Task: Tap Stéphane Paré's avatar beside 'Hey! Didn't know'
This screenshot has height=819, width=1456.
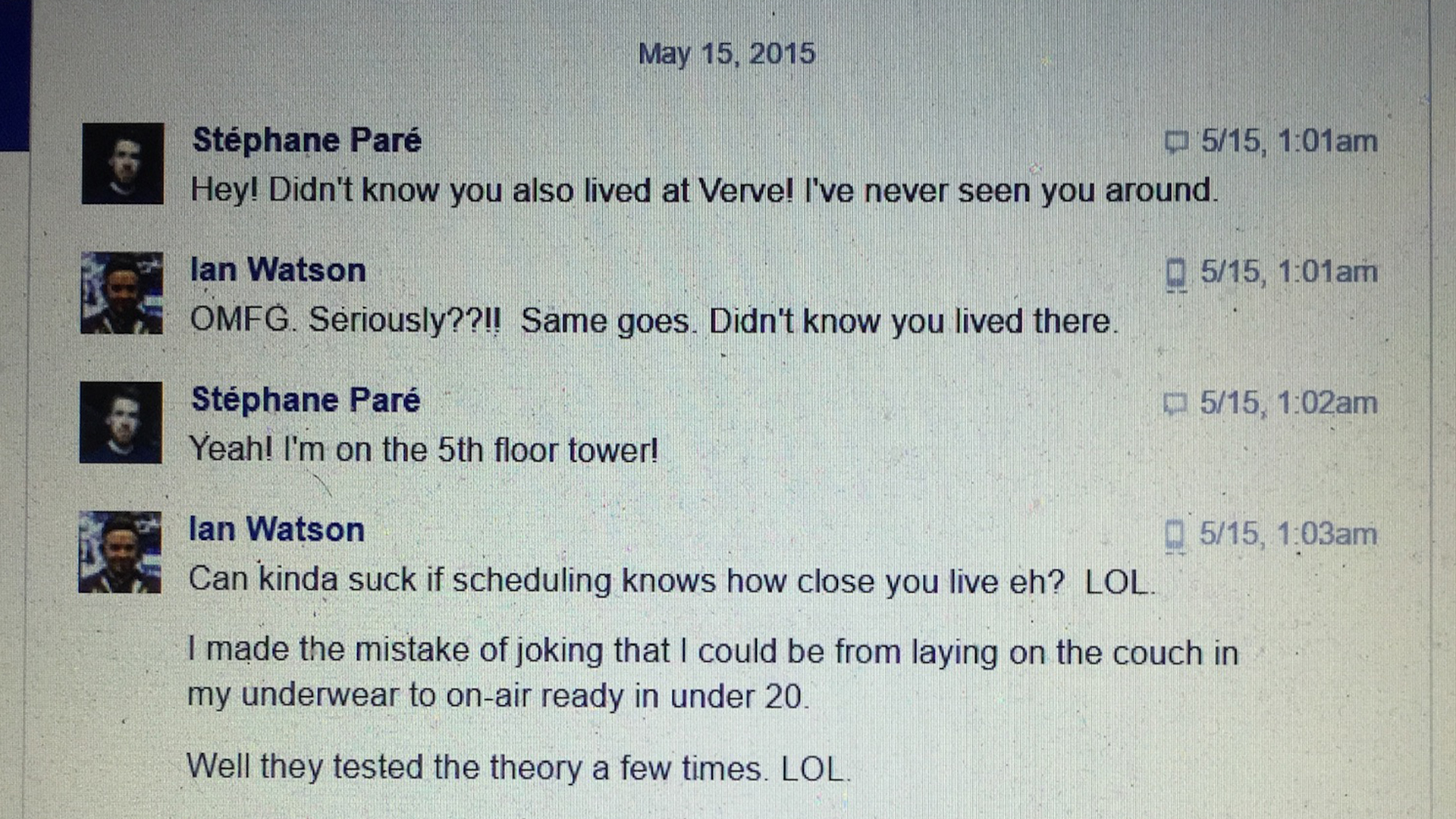Action: pyautogui.click(x=122, y=163)
